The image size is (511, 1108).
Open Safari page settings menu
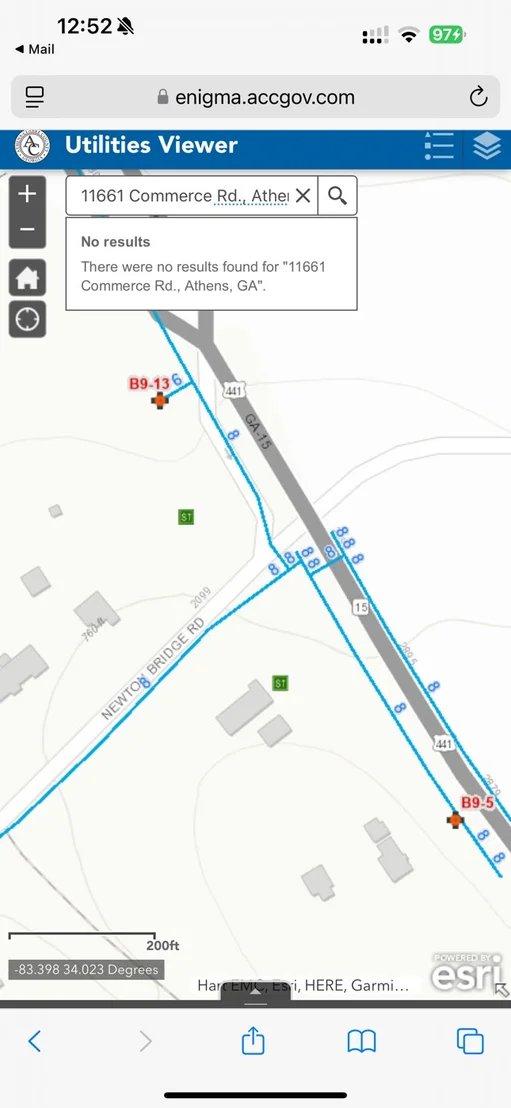(34, 97)
